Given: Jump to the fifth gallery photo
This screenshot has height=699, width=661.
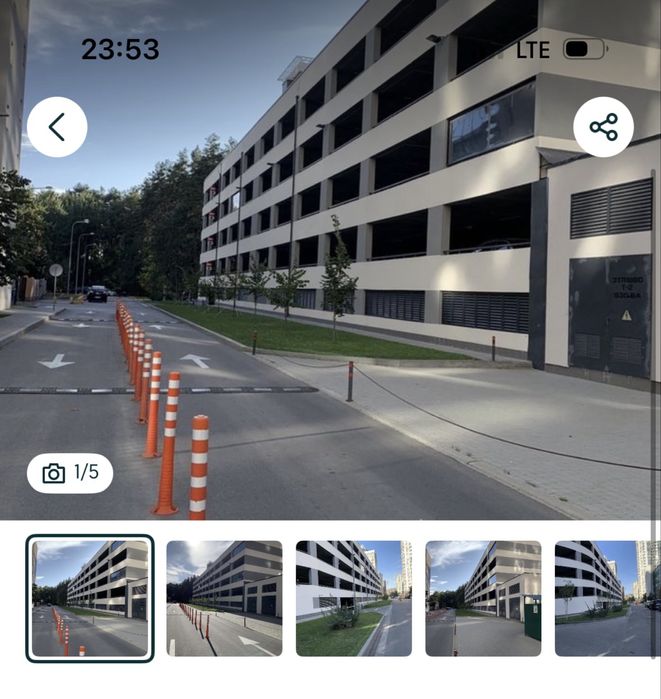Looking at the screenshot, I should pyautogui.click(x=604, y=598).
